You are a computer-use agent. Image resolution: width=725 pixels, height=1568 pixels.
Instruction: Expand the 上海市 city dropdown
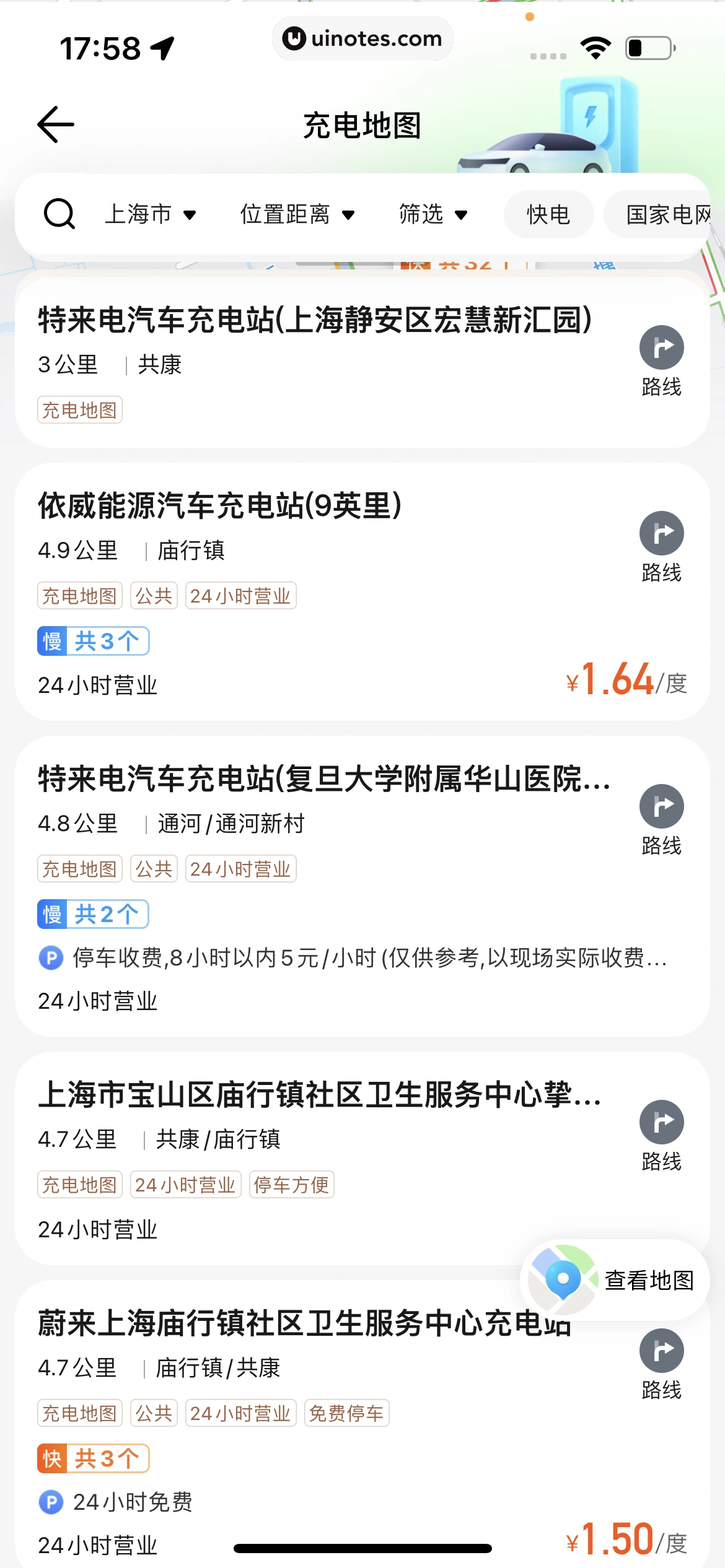(150, 214)
